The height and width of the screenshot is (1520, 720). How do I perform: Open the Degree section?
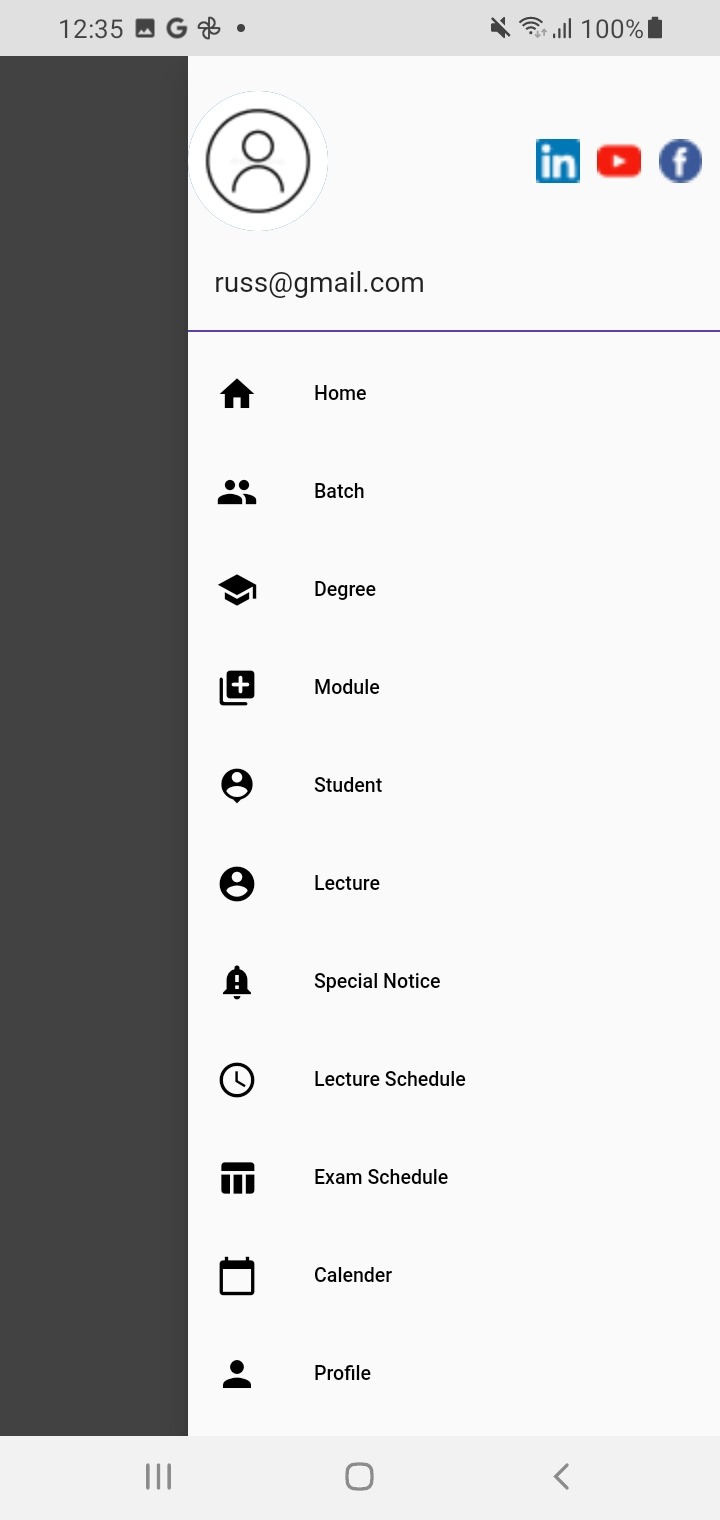[x=345, y=589]
